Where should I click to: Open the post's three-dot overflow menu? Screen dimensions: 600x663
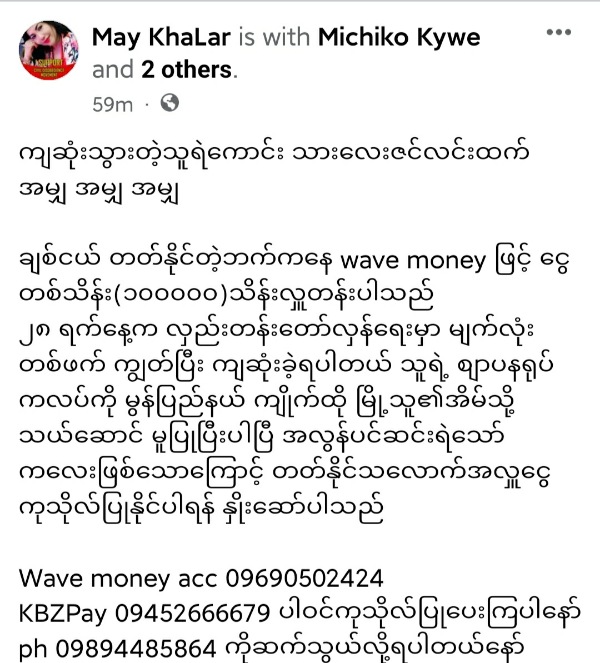click(558, 33)
